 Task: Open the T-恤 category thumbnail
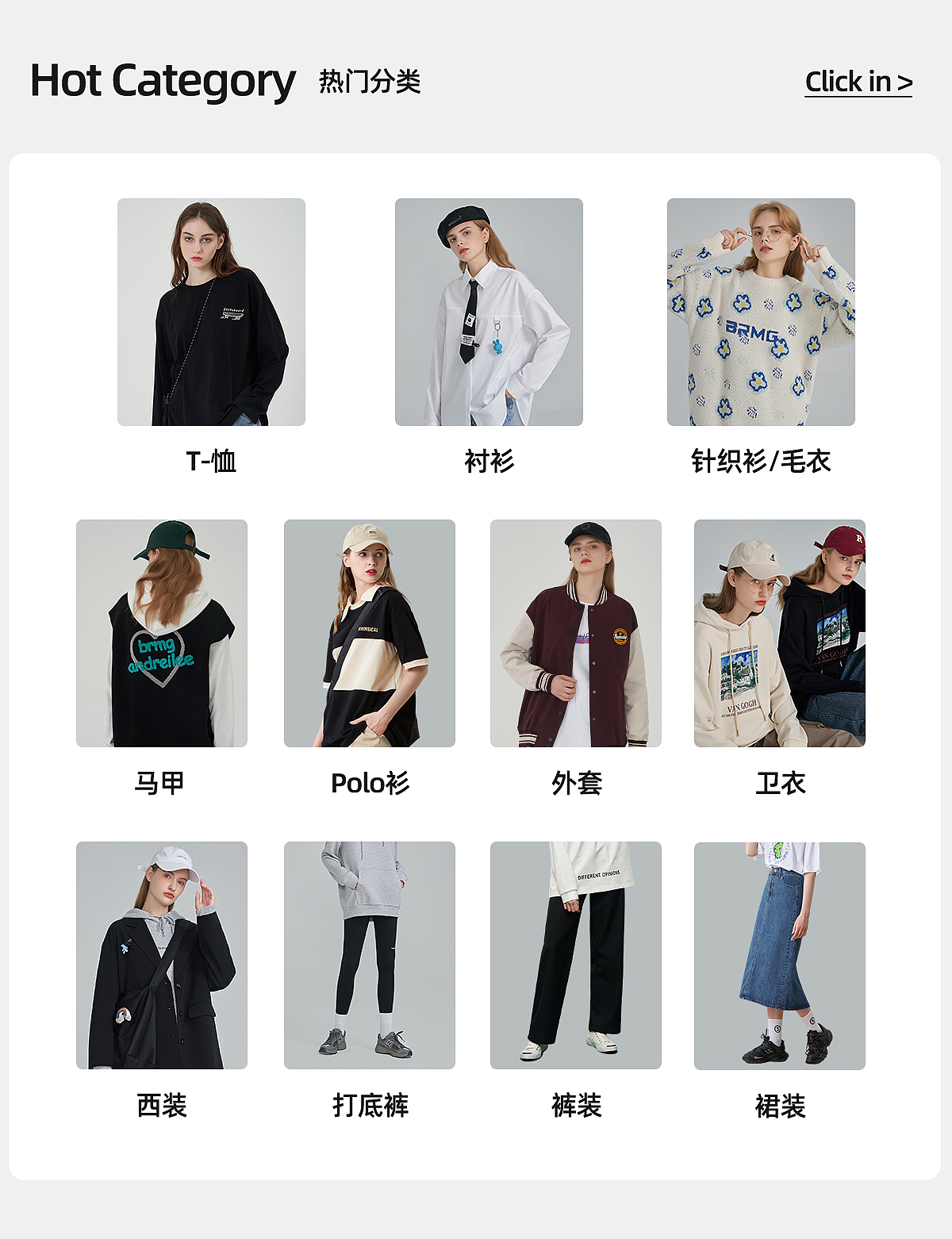click(x=213, y=313)
